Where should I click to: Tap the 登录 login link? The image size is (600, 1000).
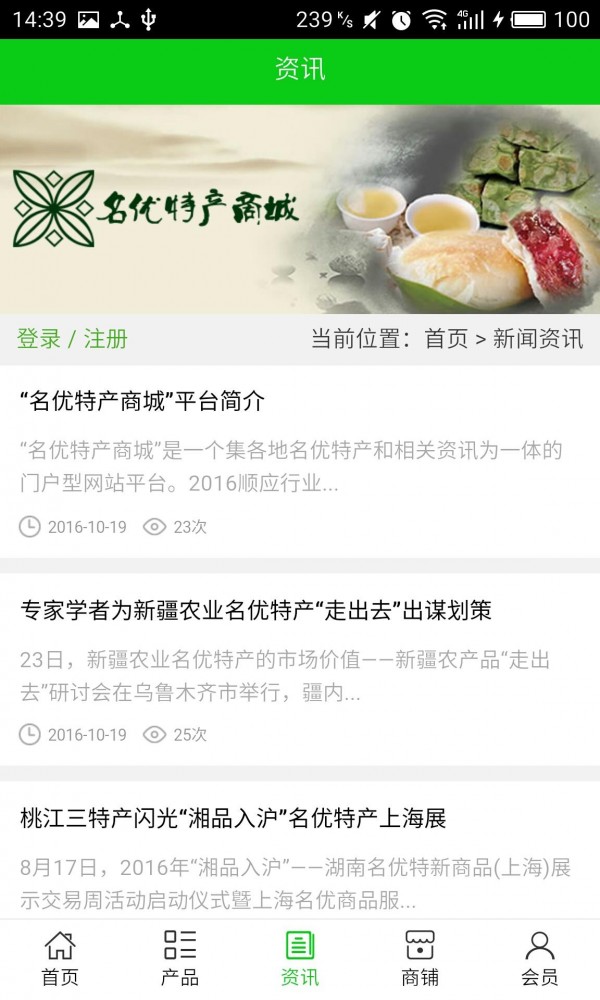[39, 339]
